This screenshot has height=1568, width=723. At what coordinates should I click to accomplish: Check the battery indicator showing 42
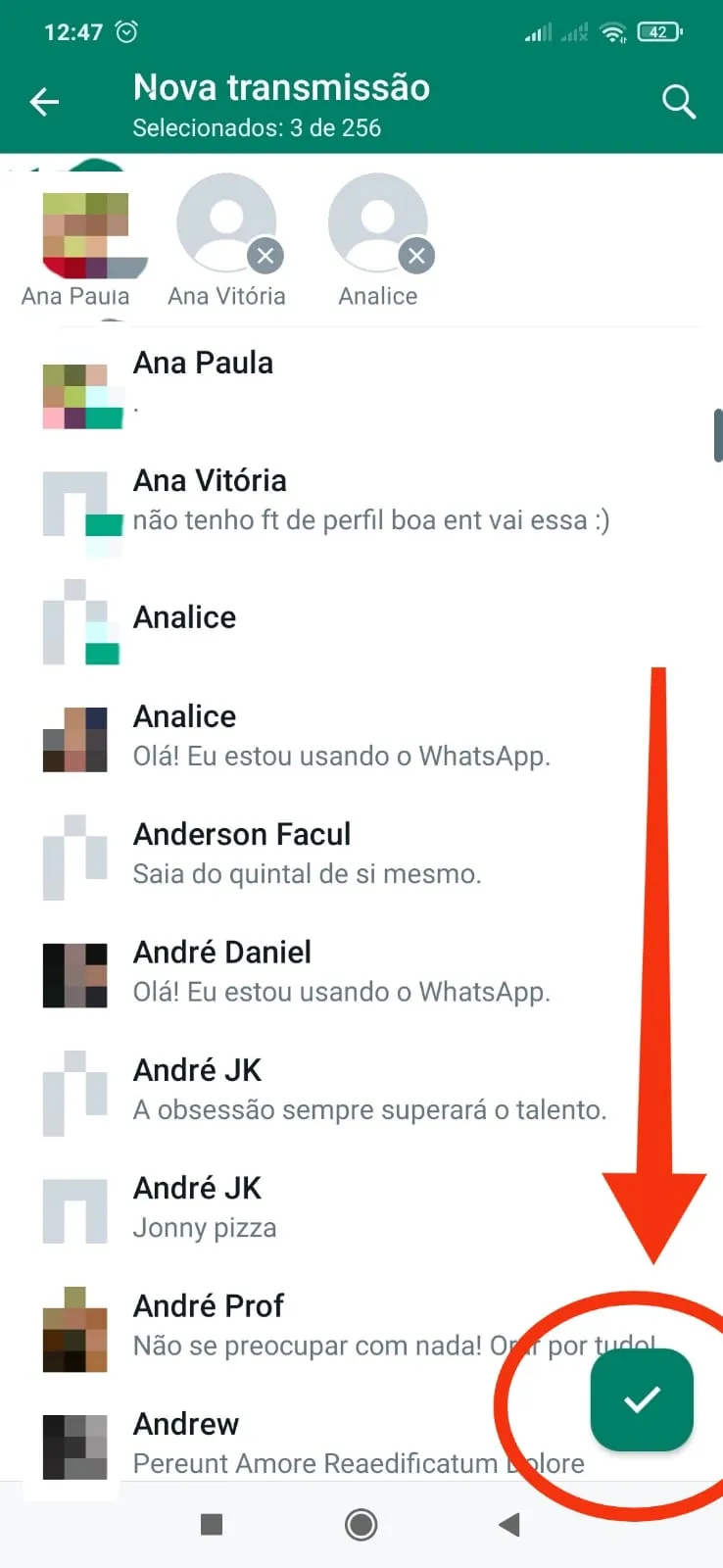click(658, 30)
